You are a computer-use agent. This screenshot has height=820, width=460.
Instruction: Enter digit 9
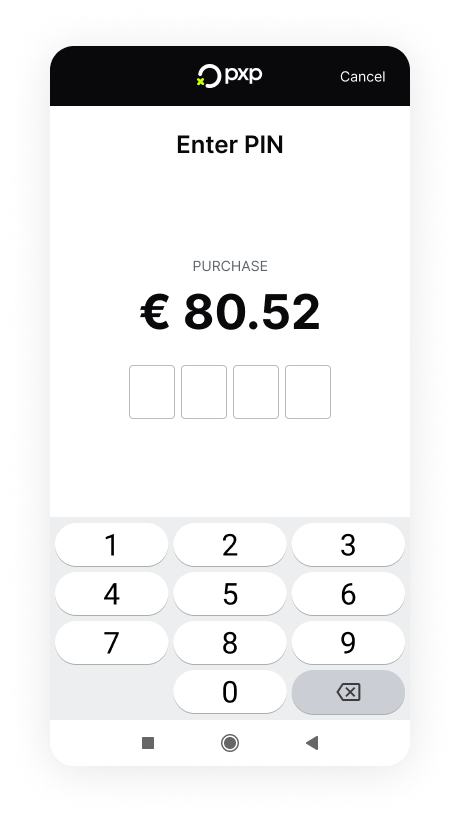(348, 643)
